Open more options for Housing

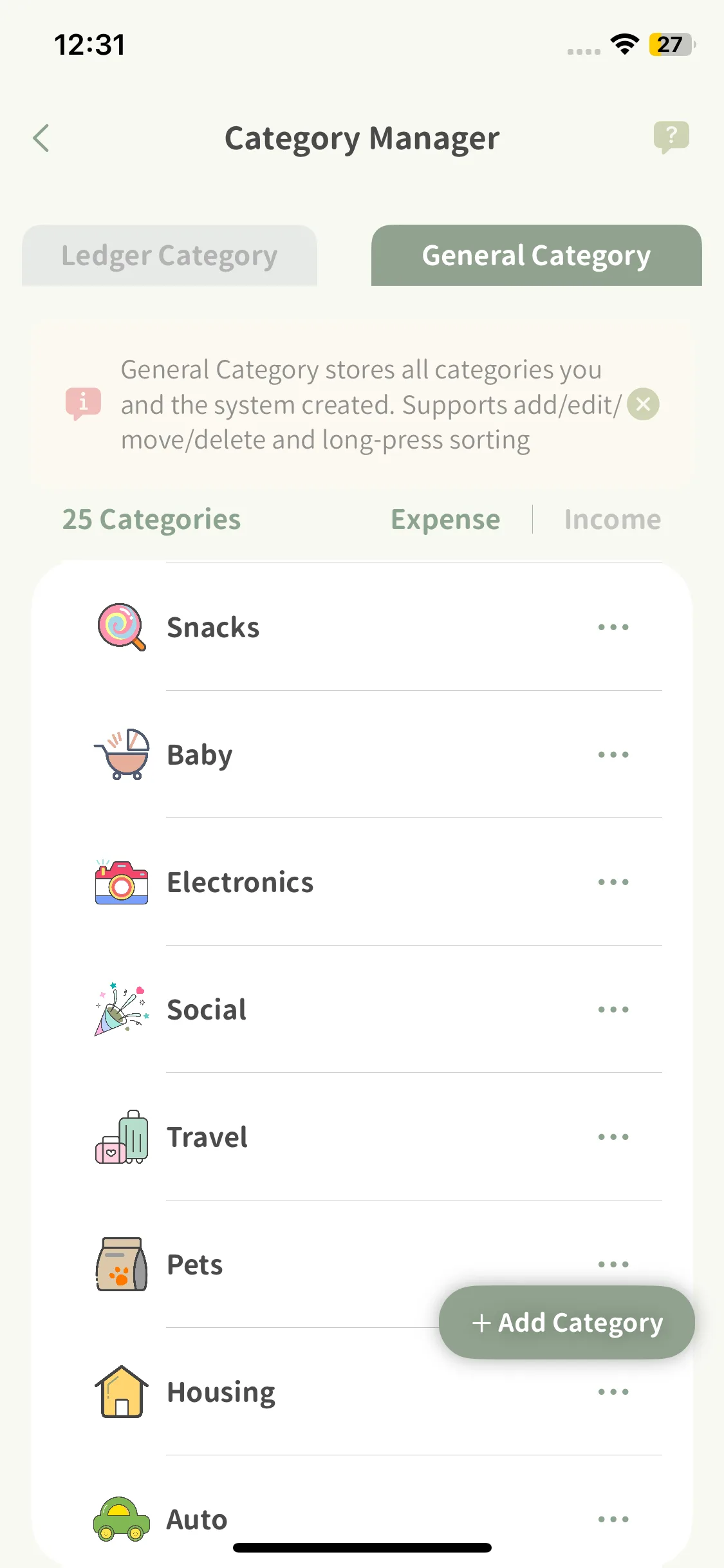[613, 1392]
